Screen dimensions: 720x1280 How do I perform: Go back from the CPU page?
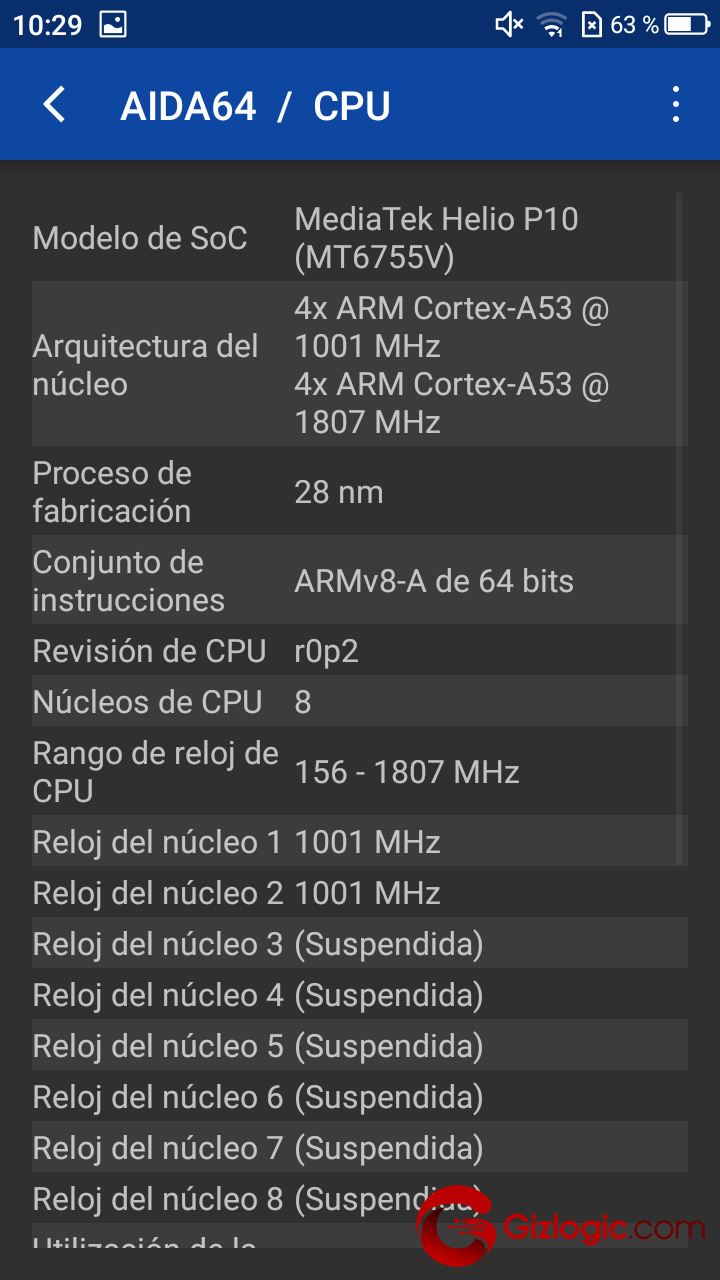[x=55, y=105]
